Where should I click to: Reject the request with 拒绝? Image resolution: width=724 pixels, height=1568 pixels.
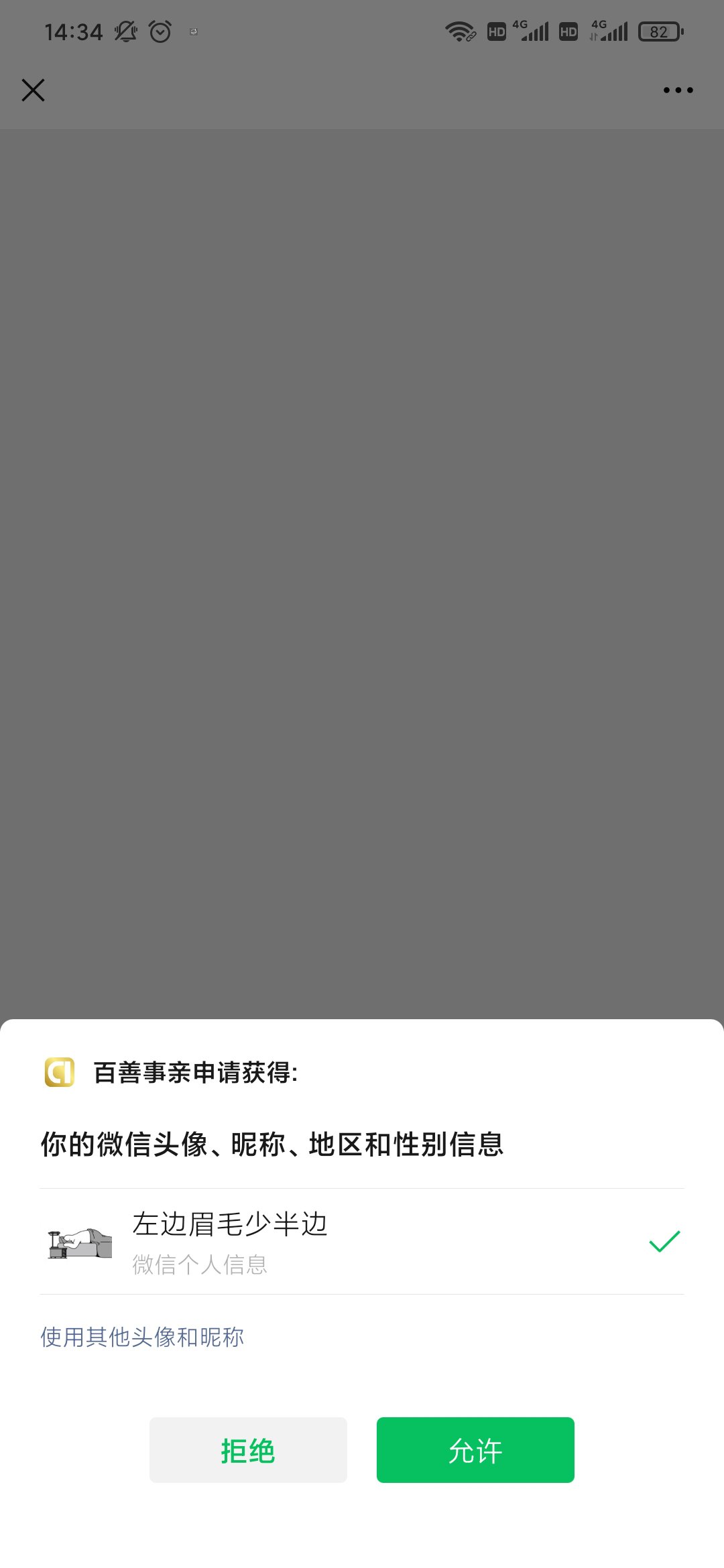[248, 1450]
